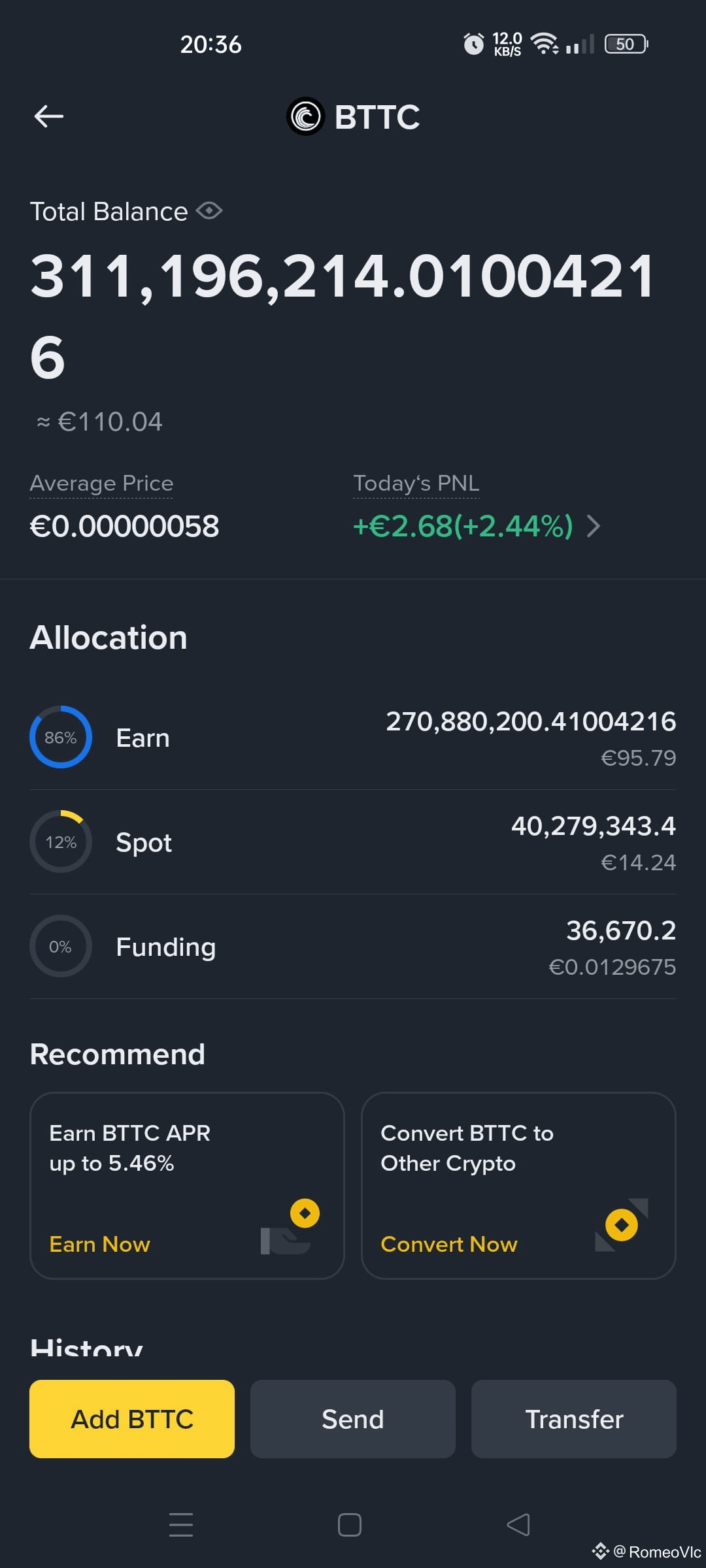Tap the Send button
The height and width of the screenshot is (1568, 706).
point(353,1419)
